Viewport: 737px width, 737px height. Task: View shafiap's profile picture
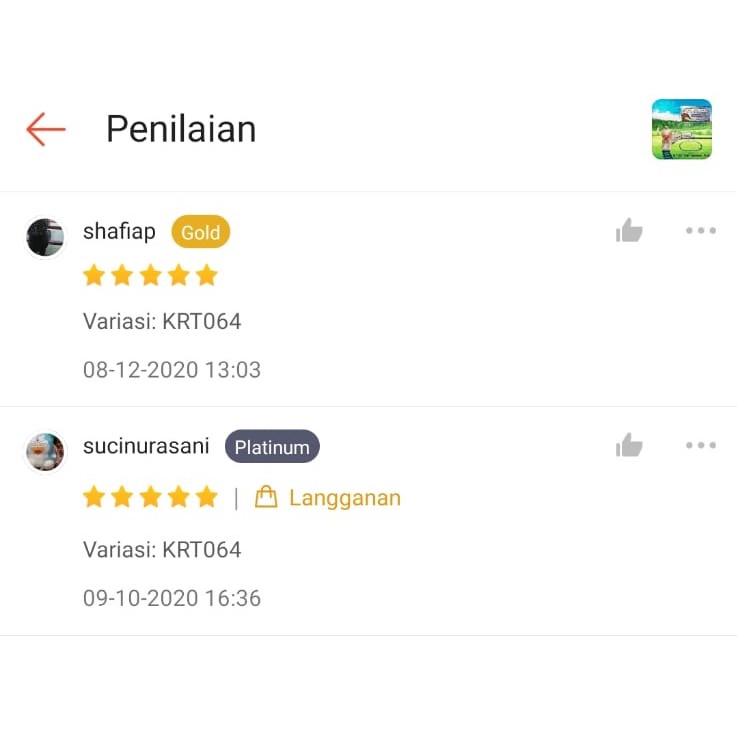45,238
